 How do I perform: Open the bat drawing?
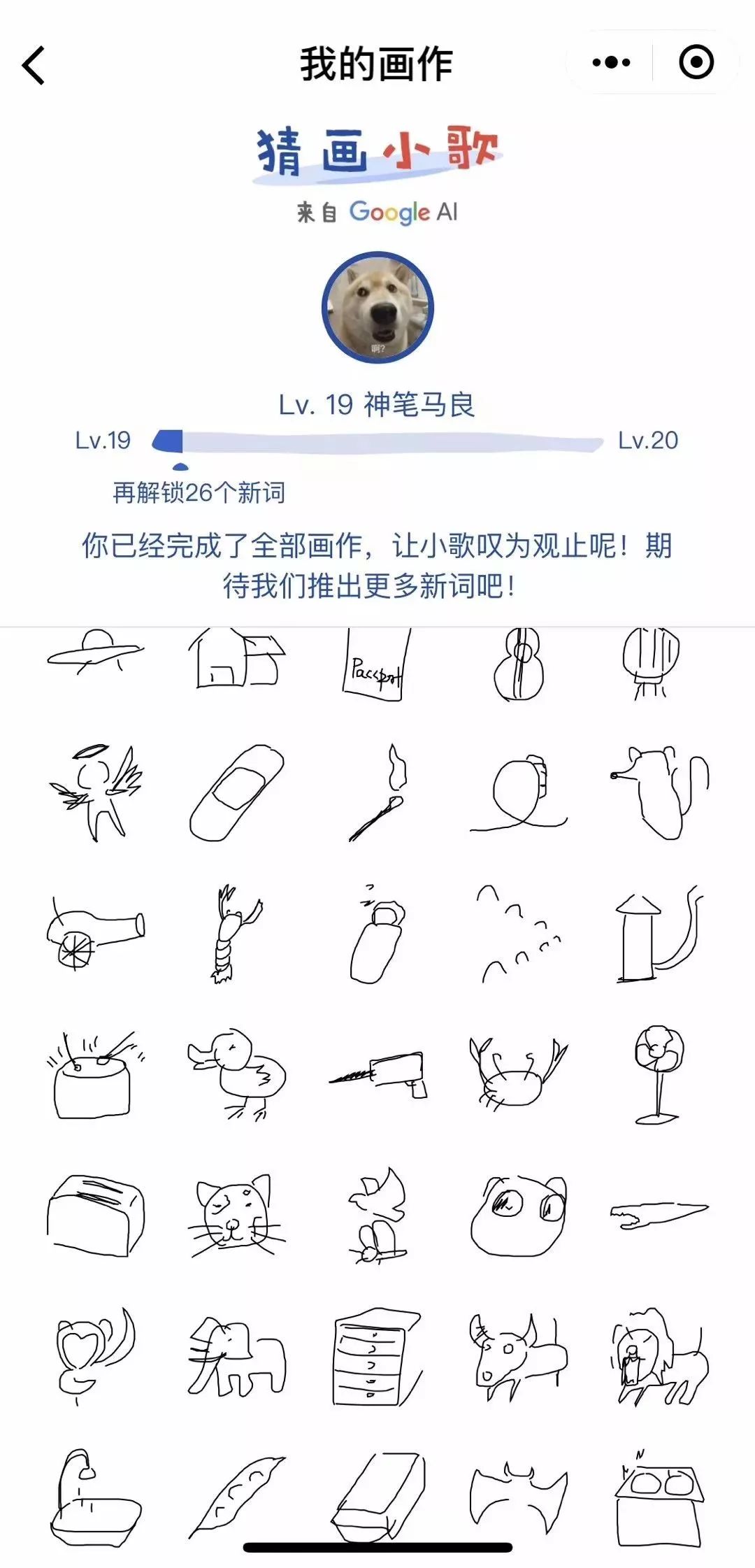click(x=518, y=1498)
